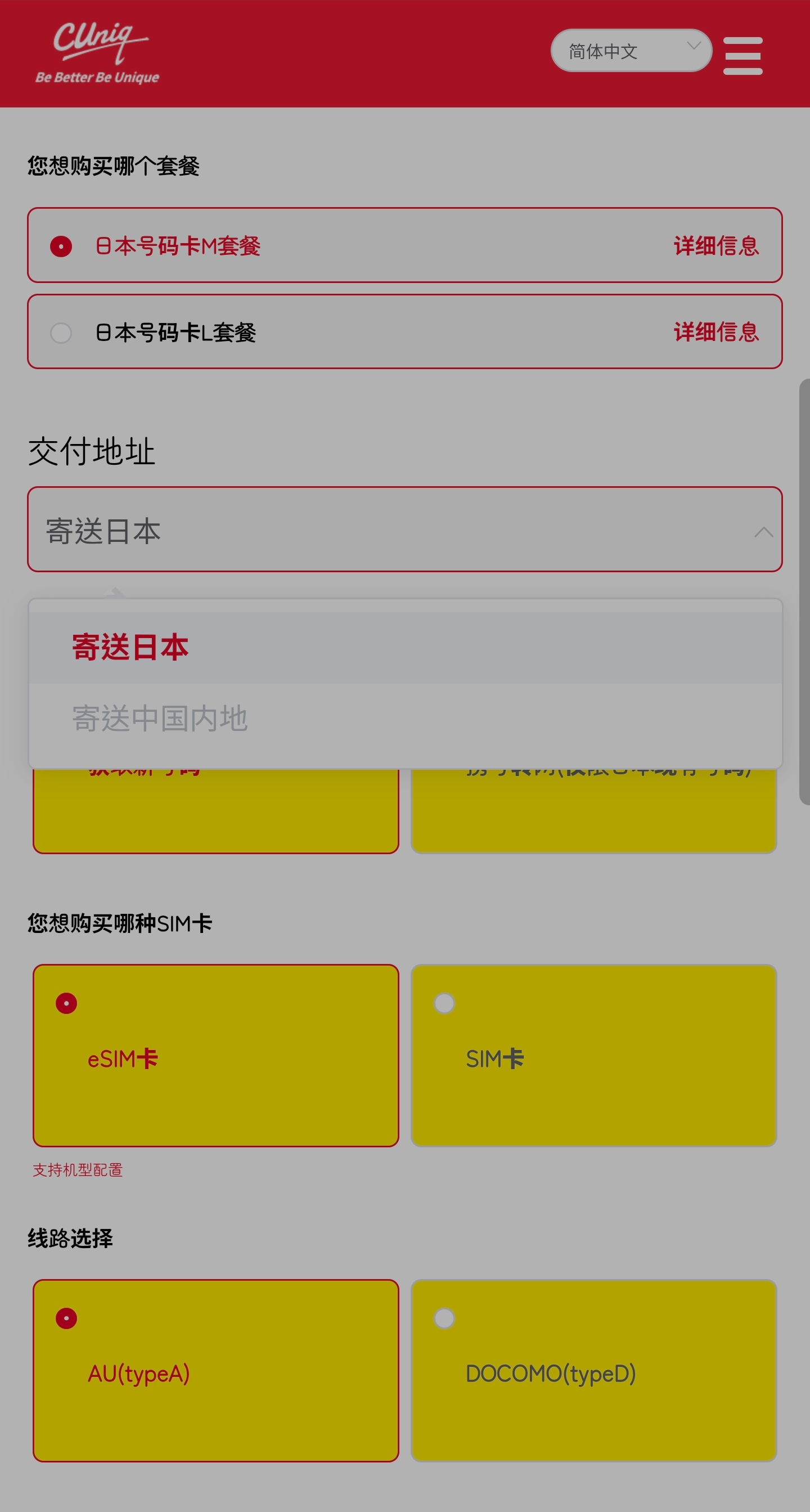810x1512 pixels.
Task: Select the 日本号码卡L套餐 plan
Action: (x=61, y=333)
